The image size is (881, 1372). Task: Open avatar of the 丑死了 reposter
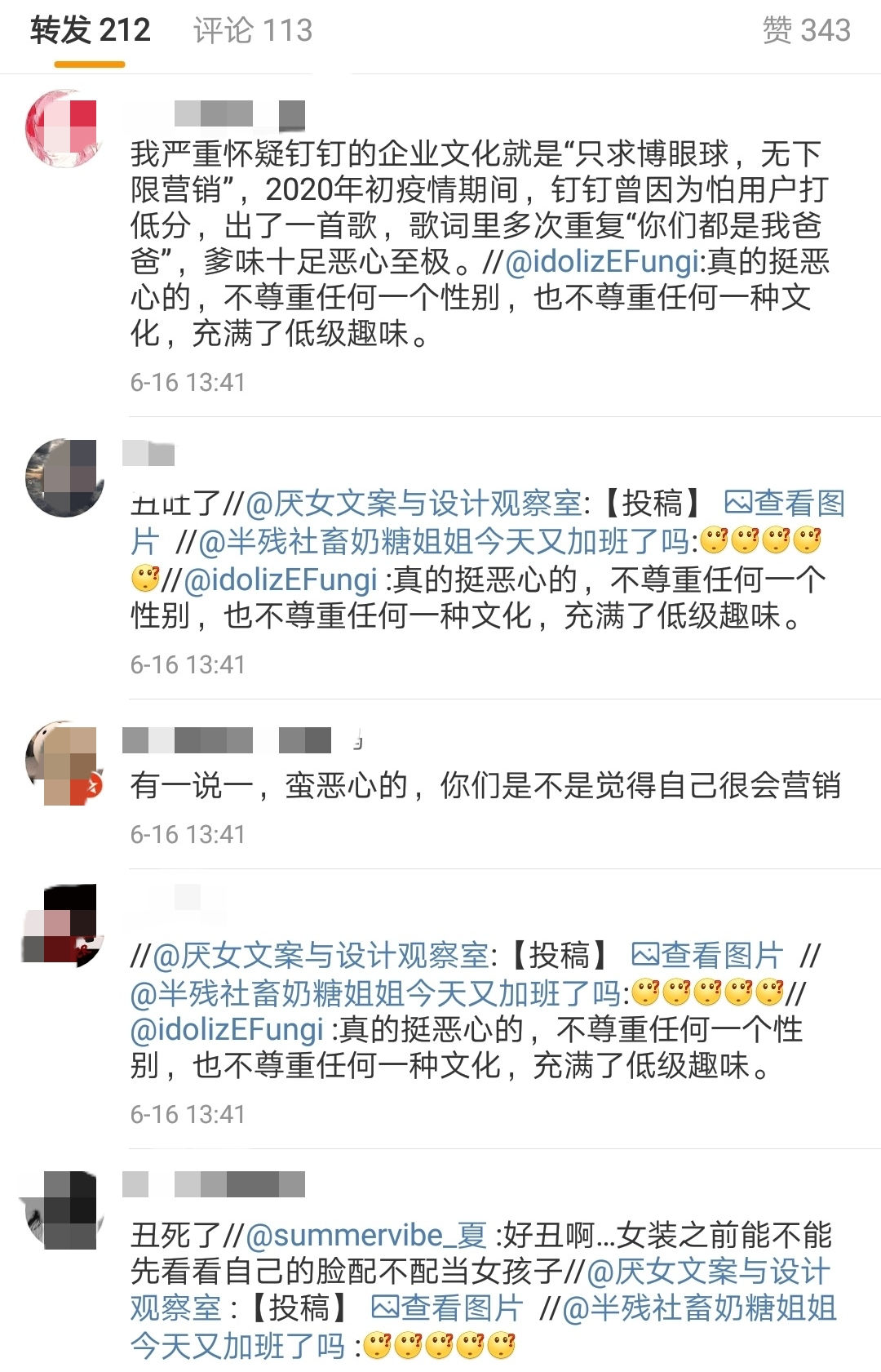[x=64, y=1209]
